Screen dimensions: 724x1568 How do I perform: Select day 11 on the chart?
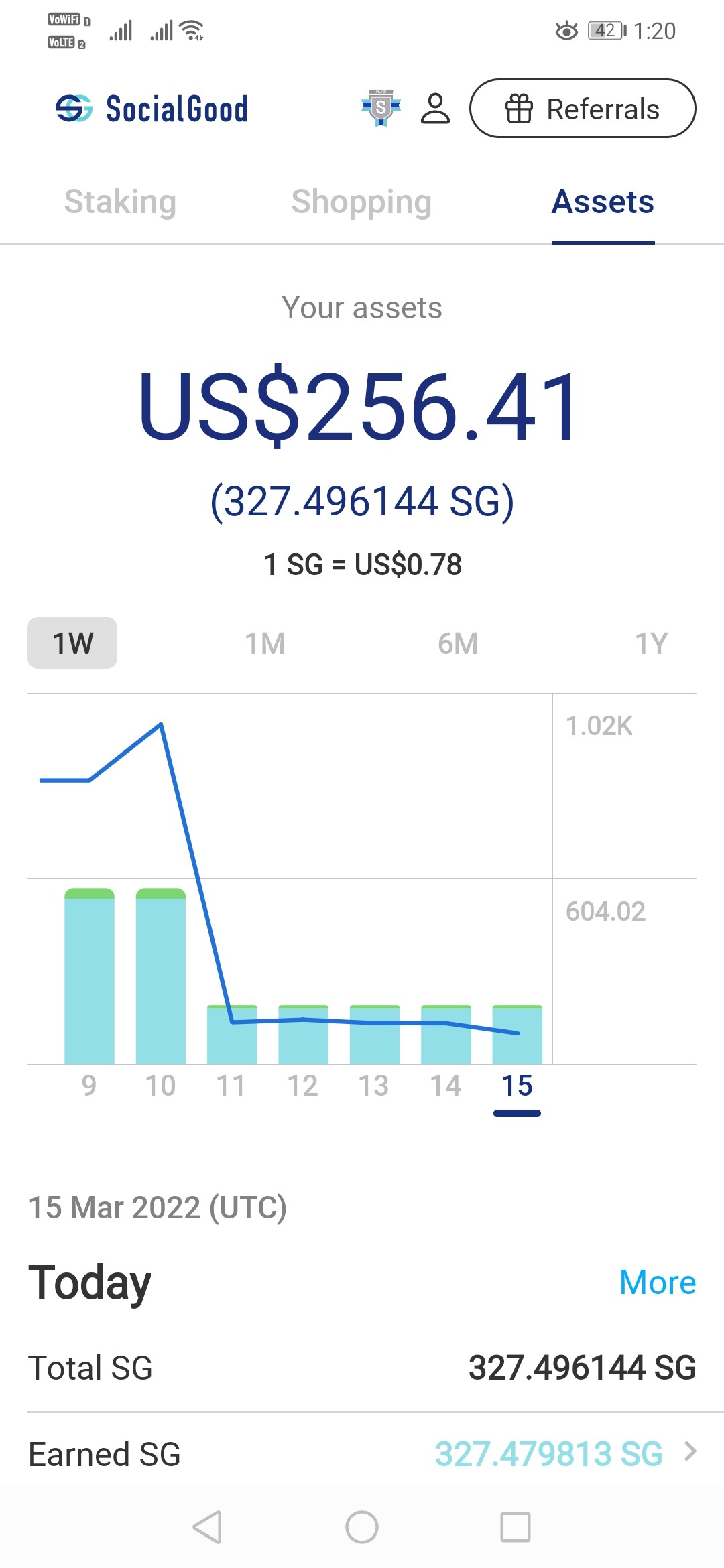point(231,1085)
